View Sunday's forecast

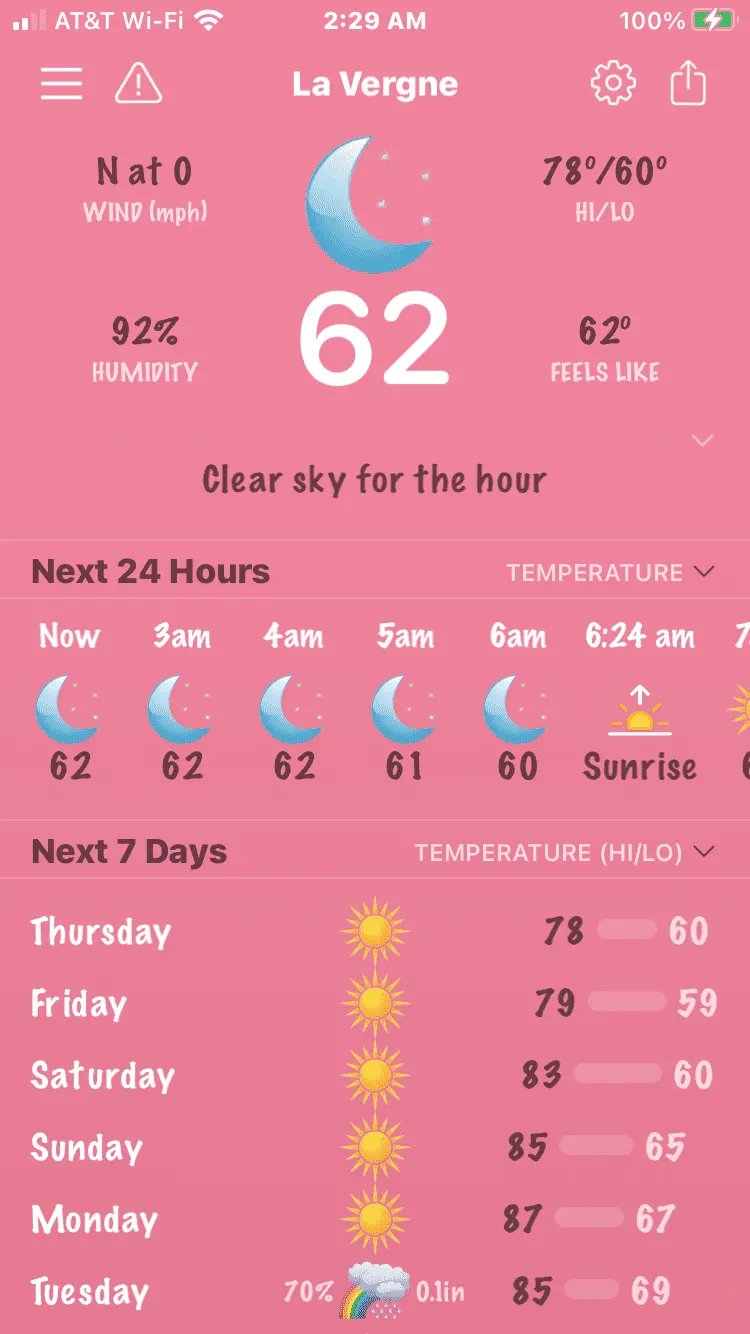[374, 1148]
